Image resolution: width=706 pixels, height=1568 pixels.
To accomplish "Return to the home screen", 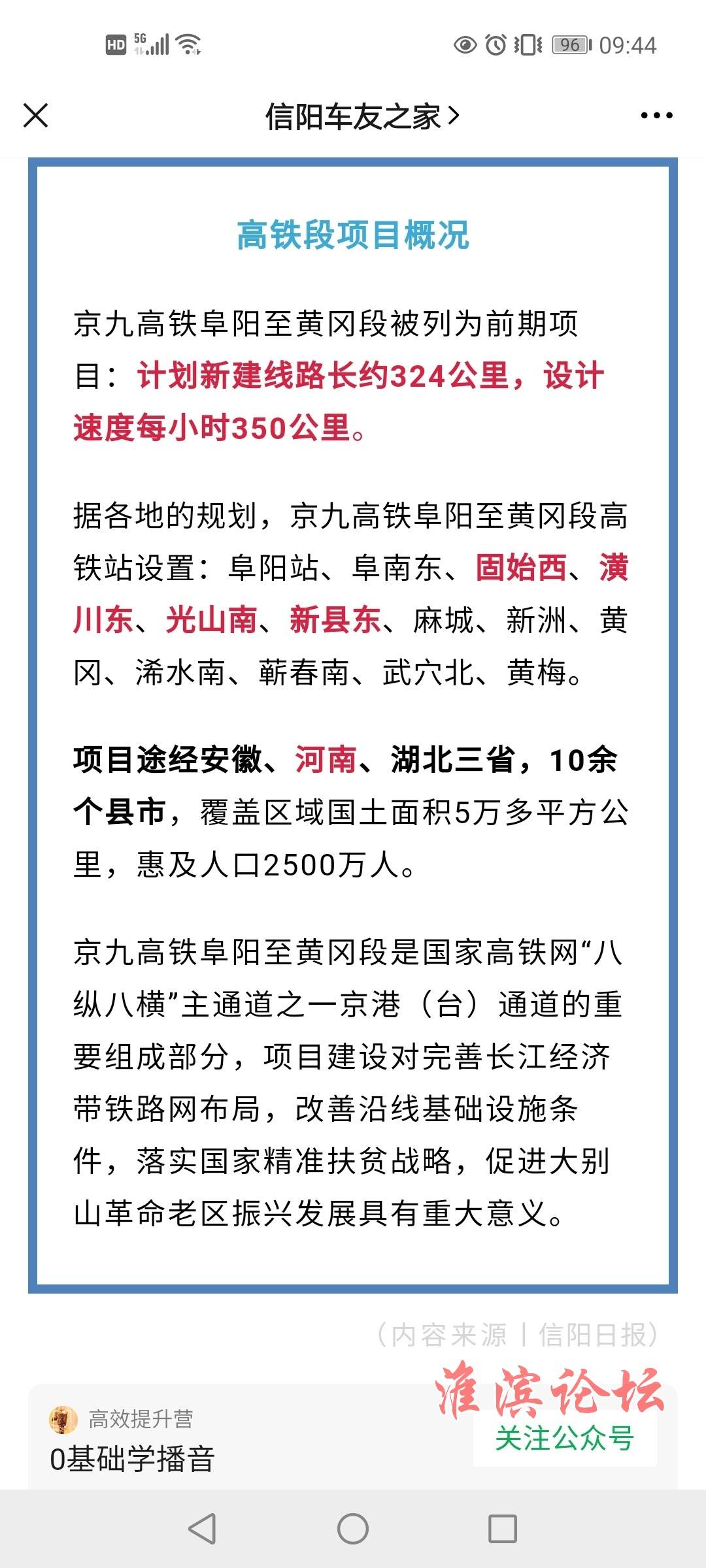I will (x=353, y=1529).
